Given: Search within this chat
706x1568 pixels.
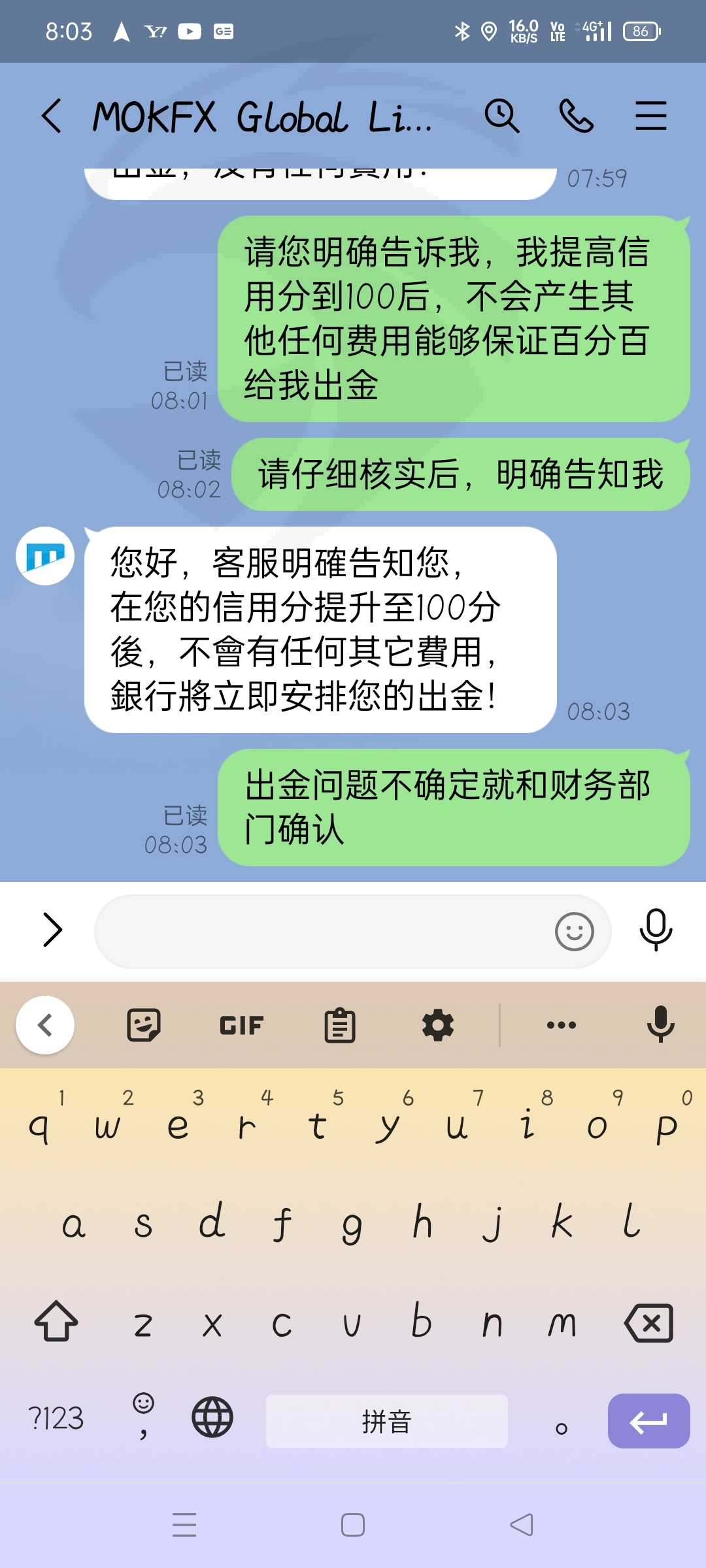Looking at the screenshot, I should (x=502, y=116).
